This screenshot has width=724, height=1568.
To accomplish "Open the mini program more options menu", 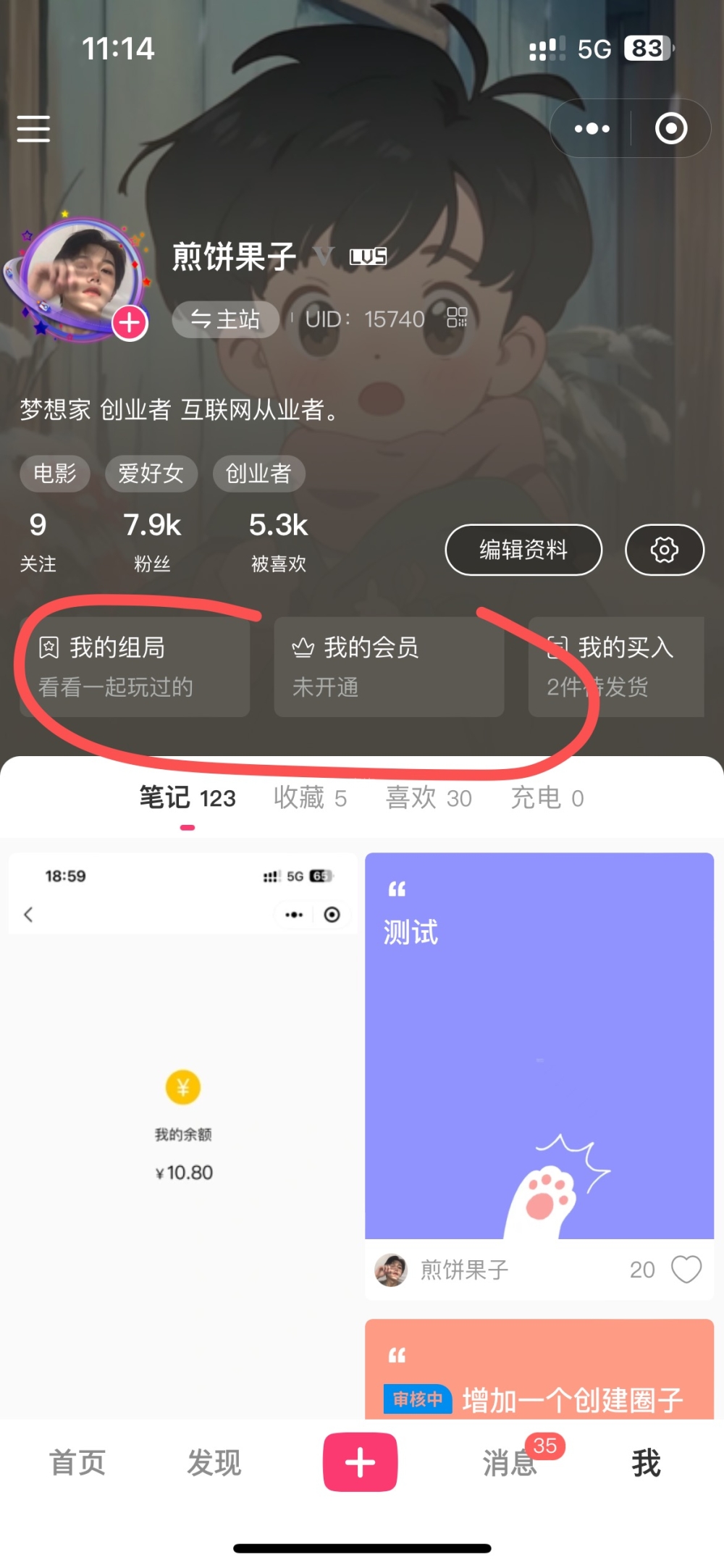I will (x=592, y=129).
